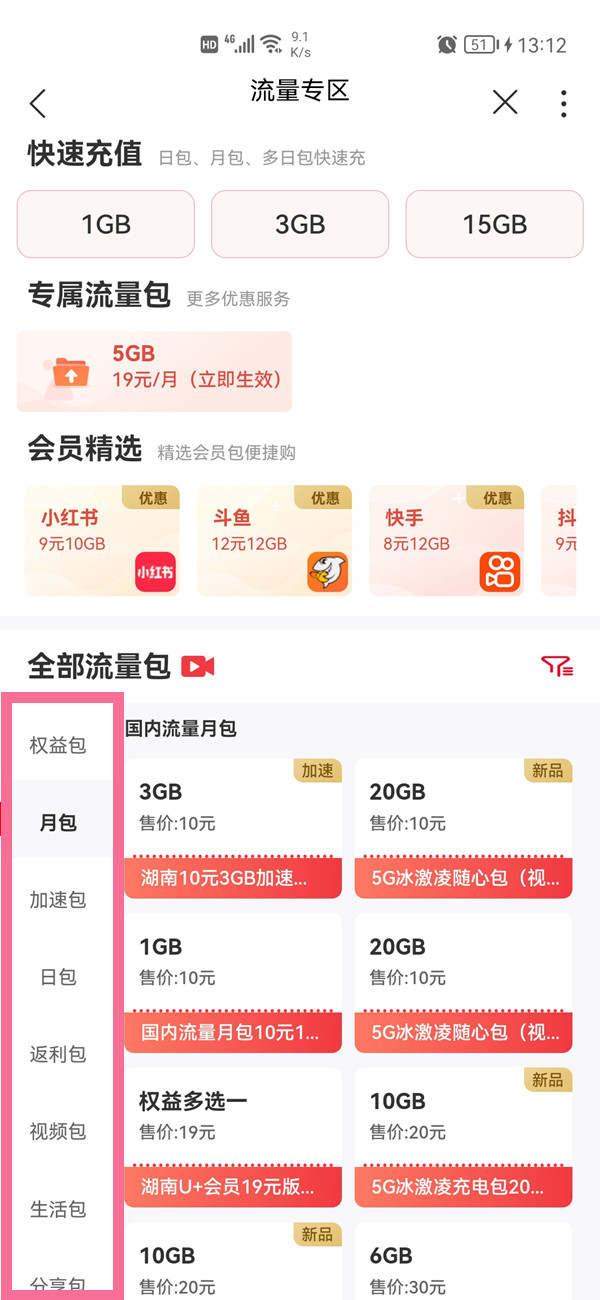This screenshot has height=1300, width=600.
Task: Switch to the 生活包 category
Action: pos(58,1209)
